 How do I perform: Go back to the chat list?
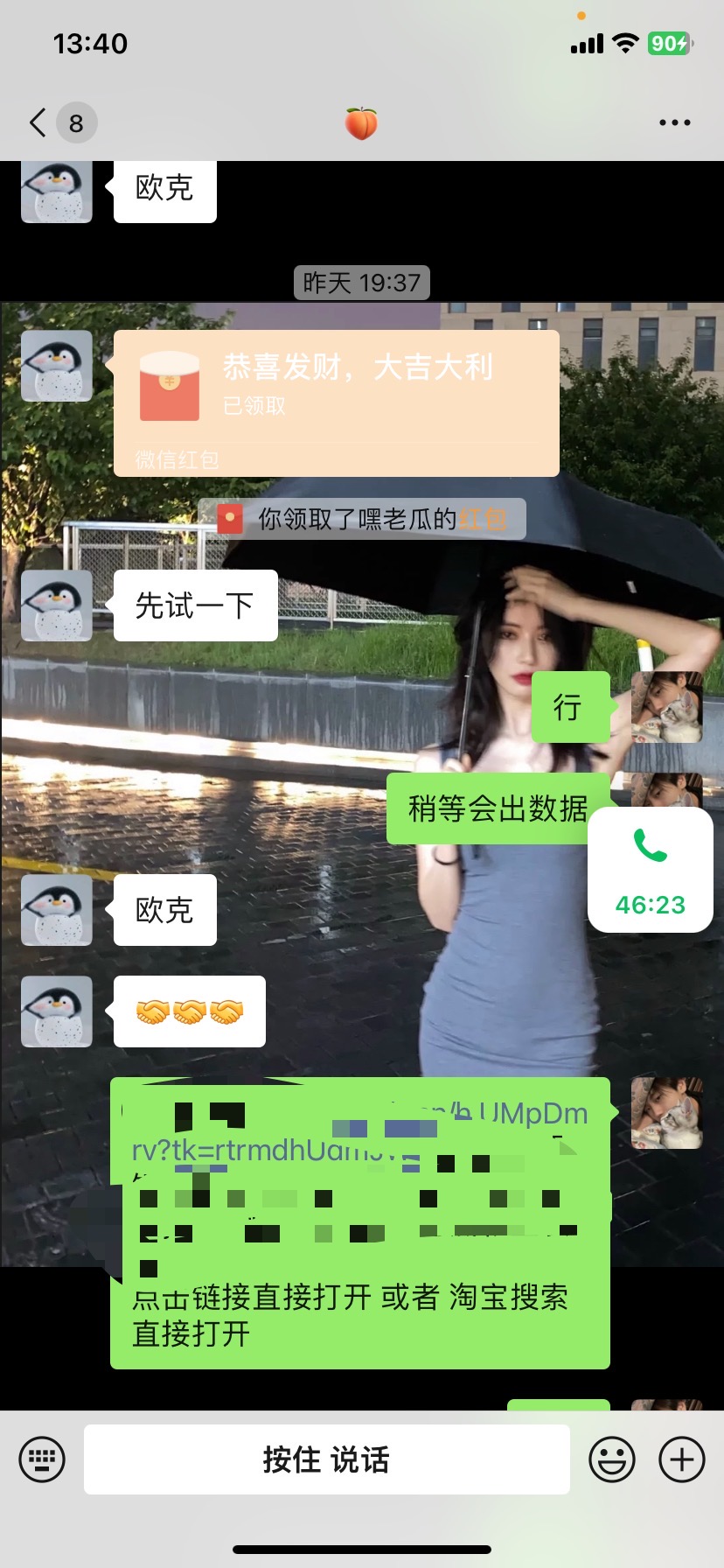pos(38,122)
